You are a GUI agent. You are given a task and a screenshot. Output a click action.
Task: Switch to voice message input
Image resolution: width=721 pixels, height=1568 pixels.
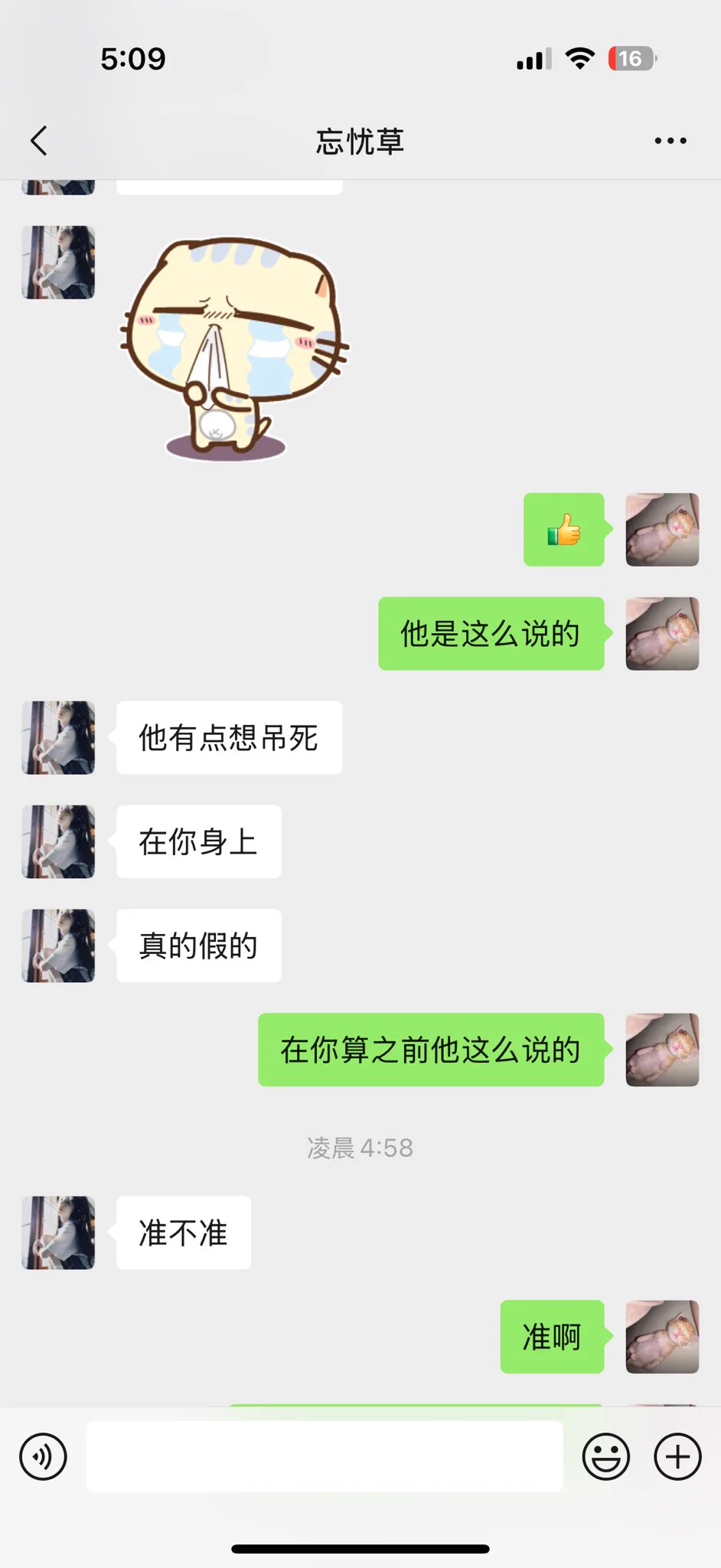[43, 1456]
